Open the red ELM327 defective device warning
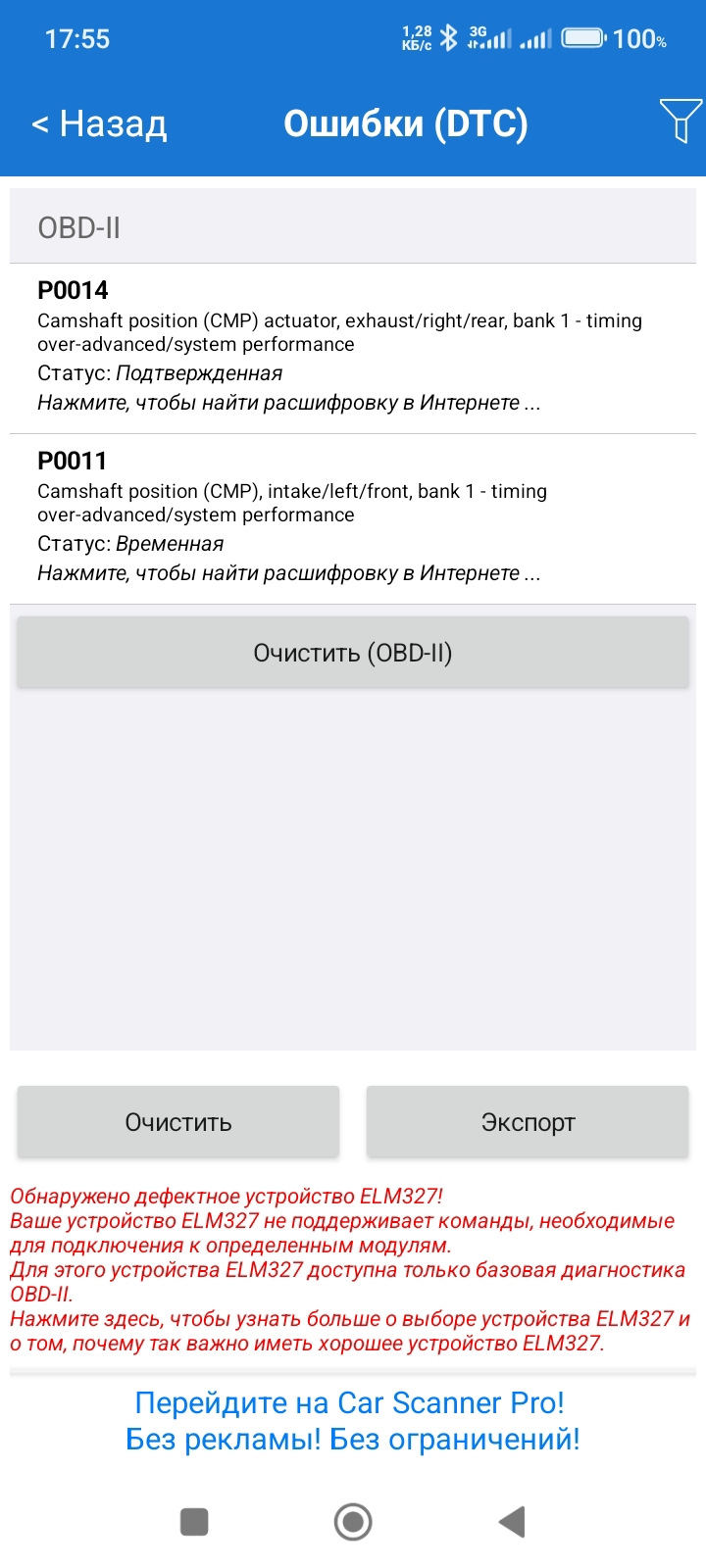Viewport: 706px width, 1568px height. click(x=352, y=1269)
